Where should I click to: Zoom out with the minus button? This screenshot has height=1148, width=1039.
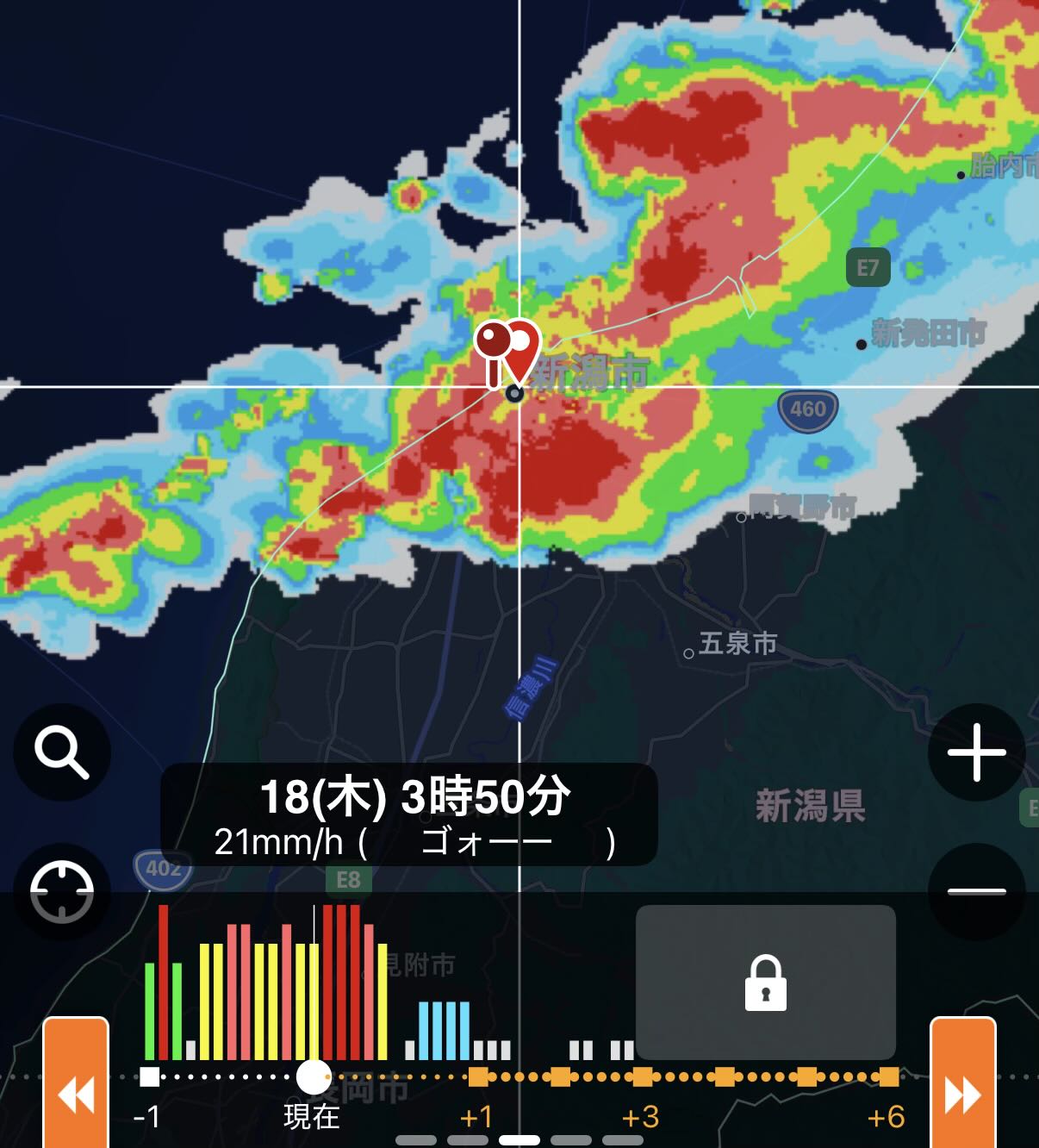click(976, 891)
